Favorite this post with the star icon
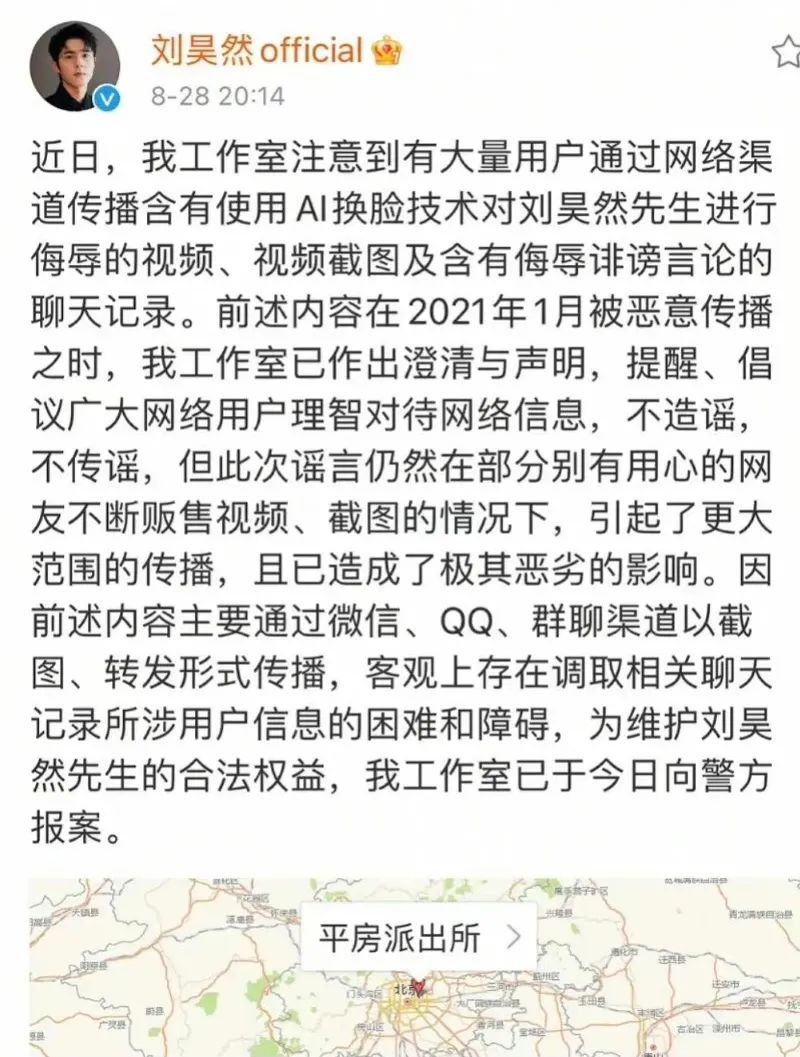800x1057 pixels. click(x=786, y=52)
